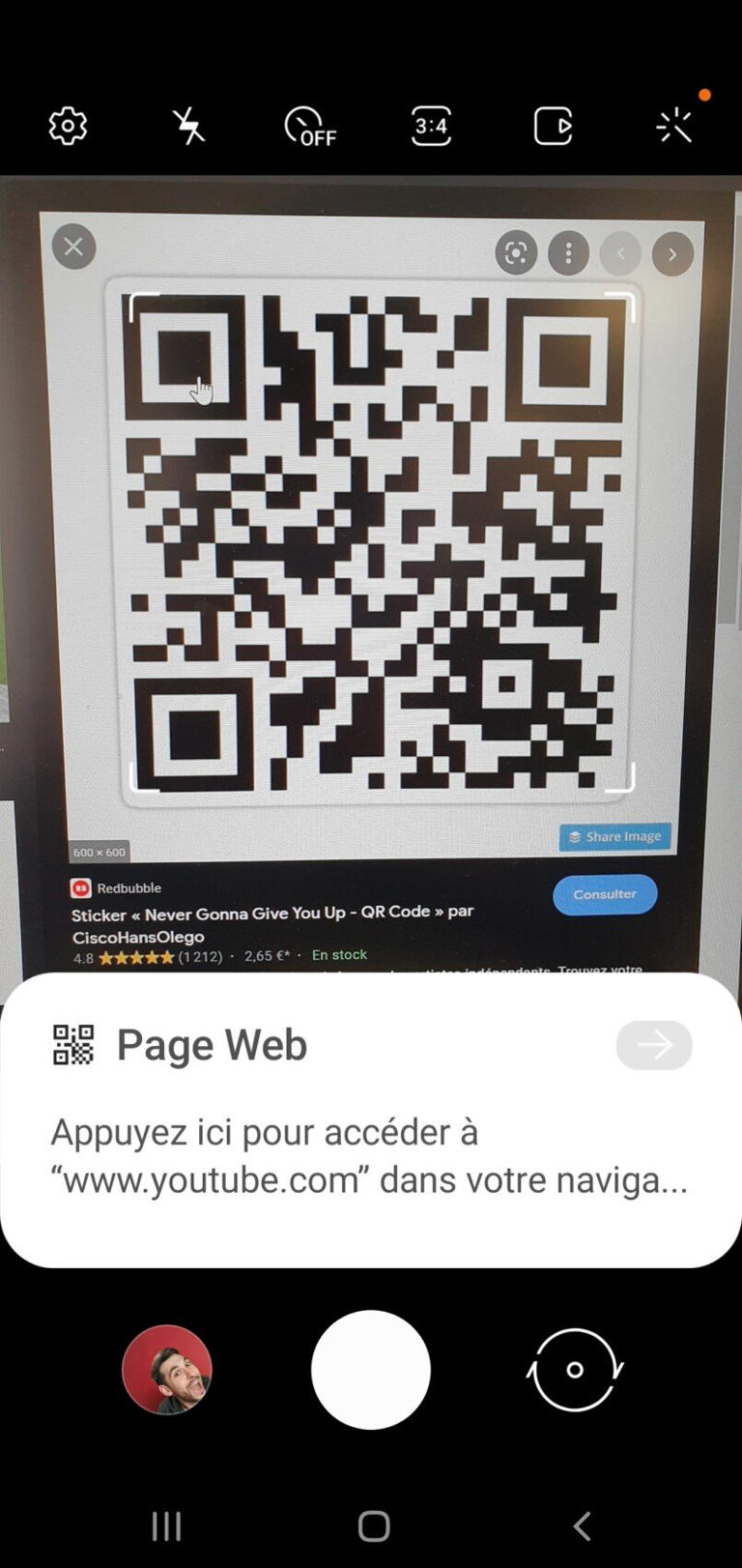Tap the Google Lens icon on the image
Image resolution: width=742 pixels, height=1568 pixels.
[x=516, y=252]
